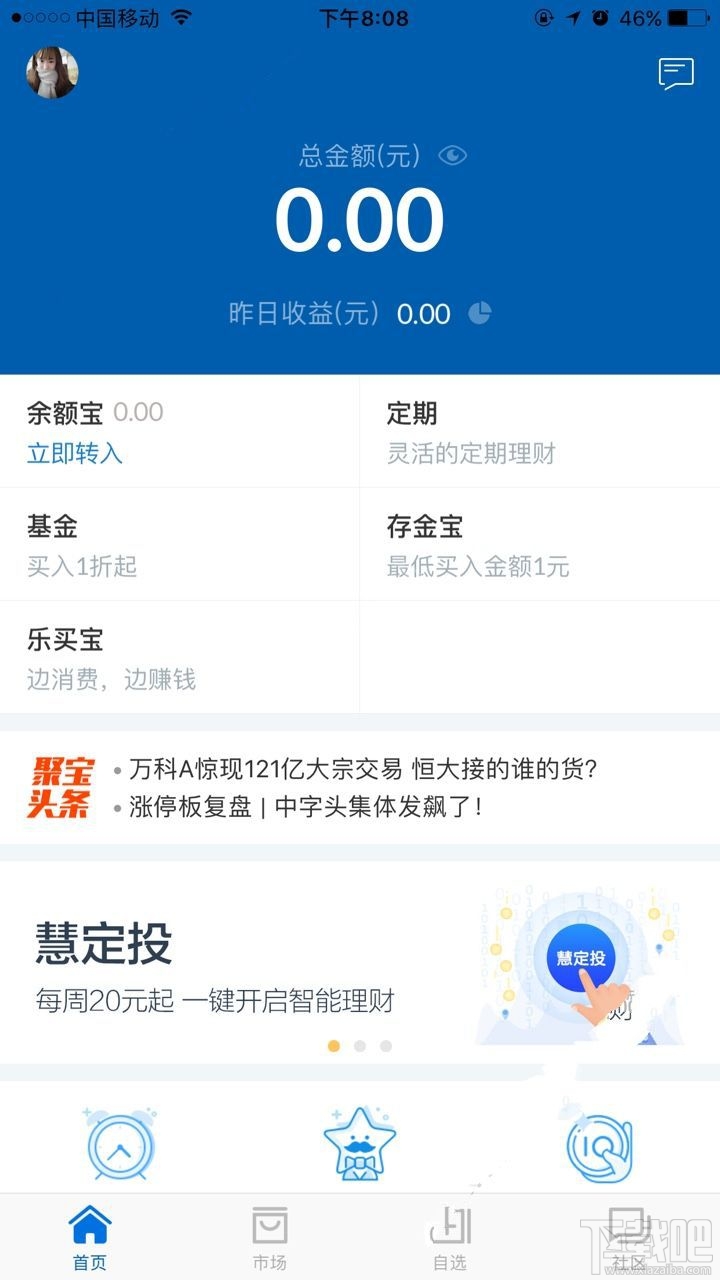Viewport: 720px width, 1280px height.
Task: Open the 涨停板复盘 news item
Action: 305,807
